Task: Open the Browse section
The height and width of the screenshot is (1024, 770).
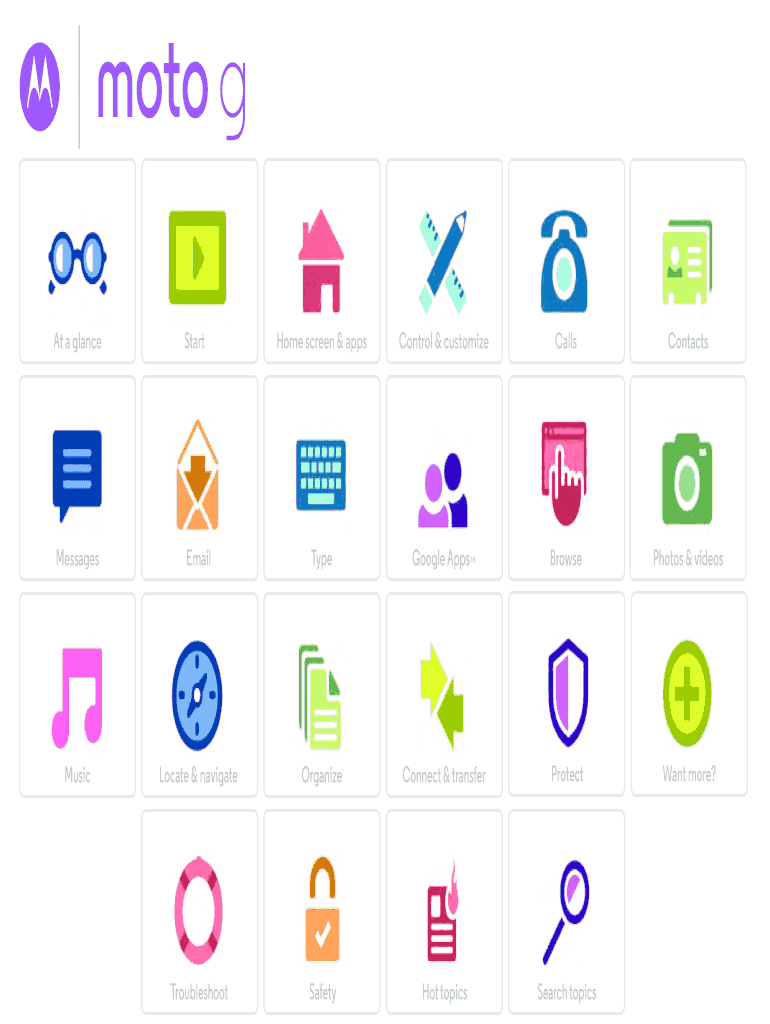Action: pyautogui.click(x=566, y=478)
